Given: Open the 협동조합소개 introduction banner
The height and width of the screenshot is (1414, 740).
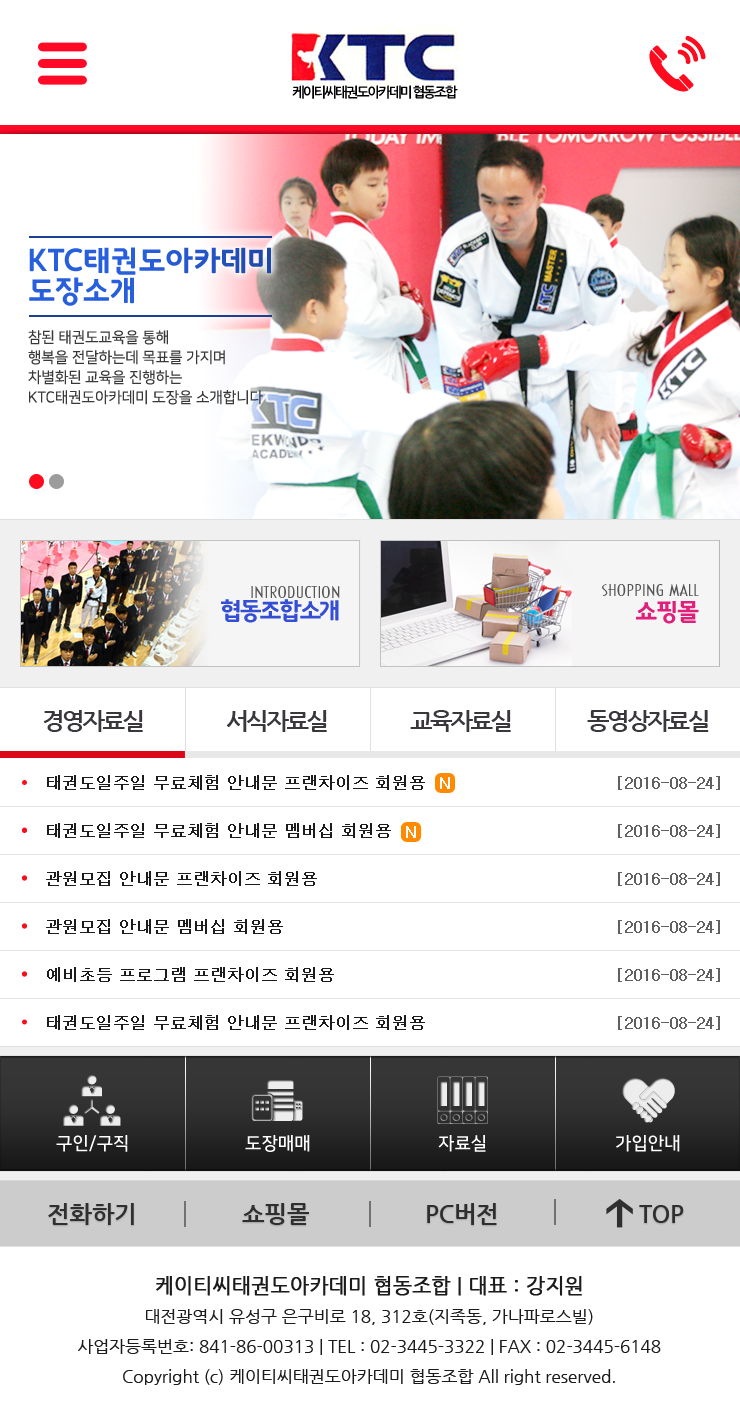Looking at the screenshot, I should pos(190,603).
